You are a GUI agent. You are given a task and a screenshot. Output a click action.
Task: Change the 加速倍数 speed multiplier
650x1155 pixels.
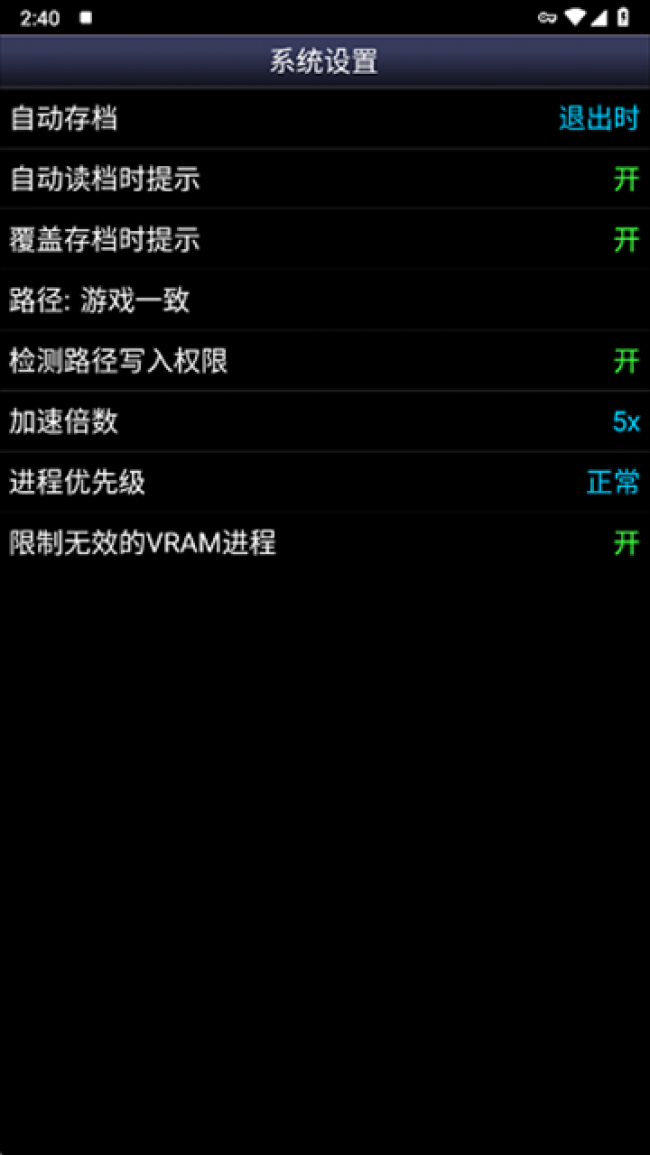click(324, 421)
